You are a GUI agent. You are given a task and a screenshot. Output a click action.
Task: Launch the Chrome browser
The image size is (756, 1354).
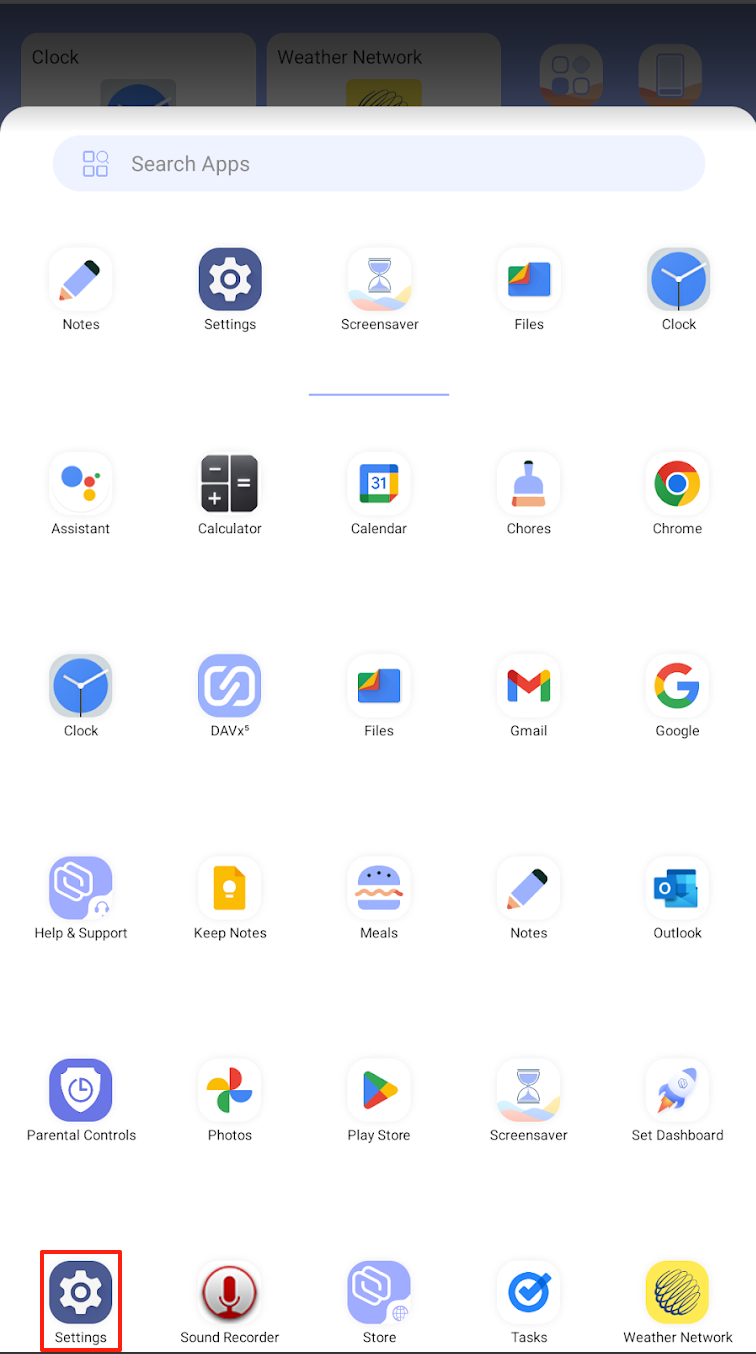pos(677,484)
